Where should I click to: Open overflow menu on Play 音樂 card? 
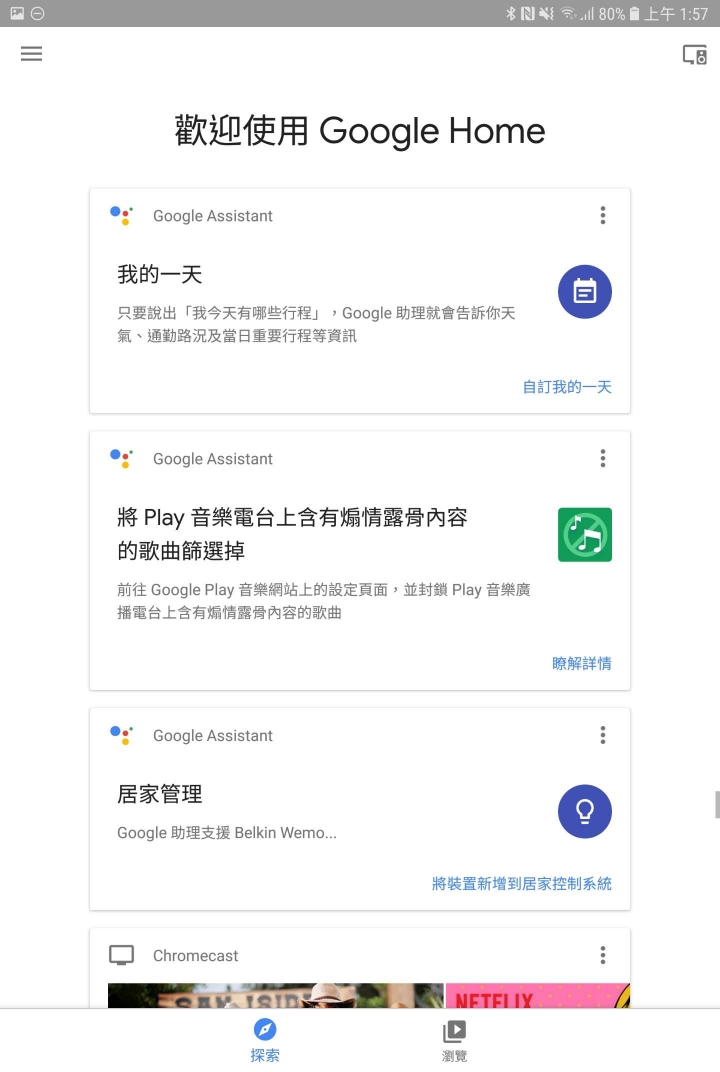(x=602, y=458)
